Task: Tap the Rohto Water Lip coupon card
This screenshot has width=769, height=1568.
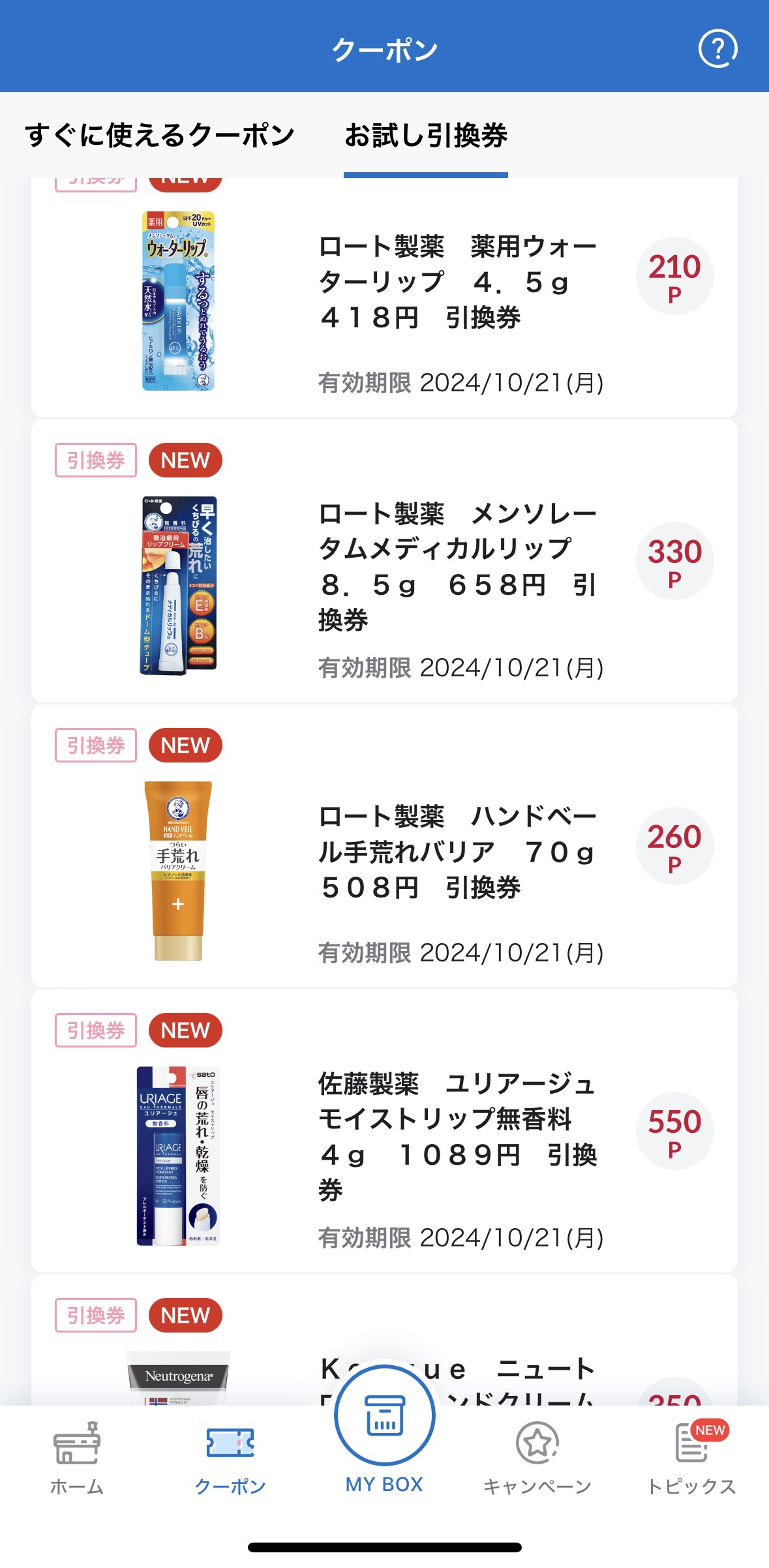Action: pyautogui.click(x=385, y=294)
